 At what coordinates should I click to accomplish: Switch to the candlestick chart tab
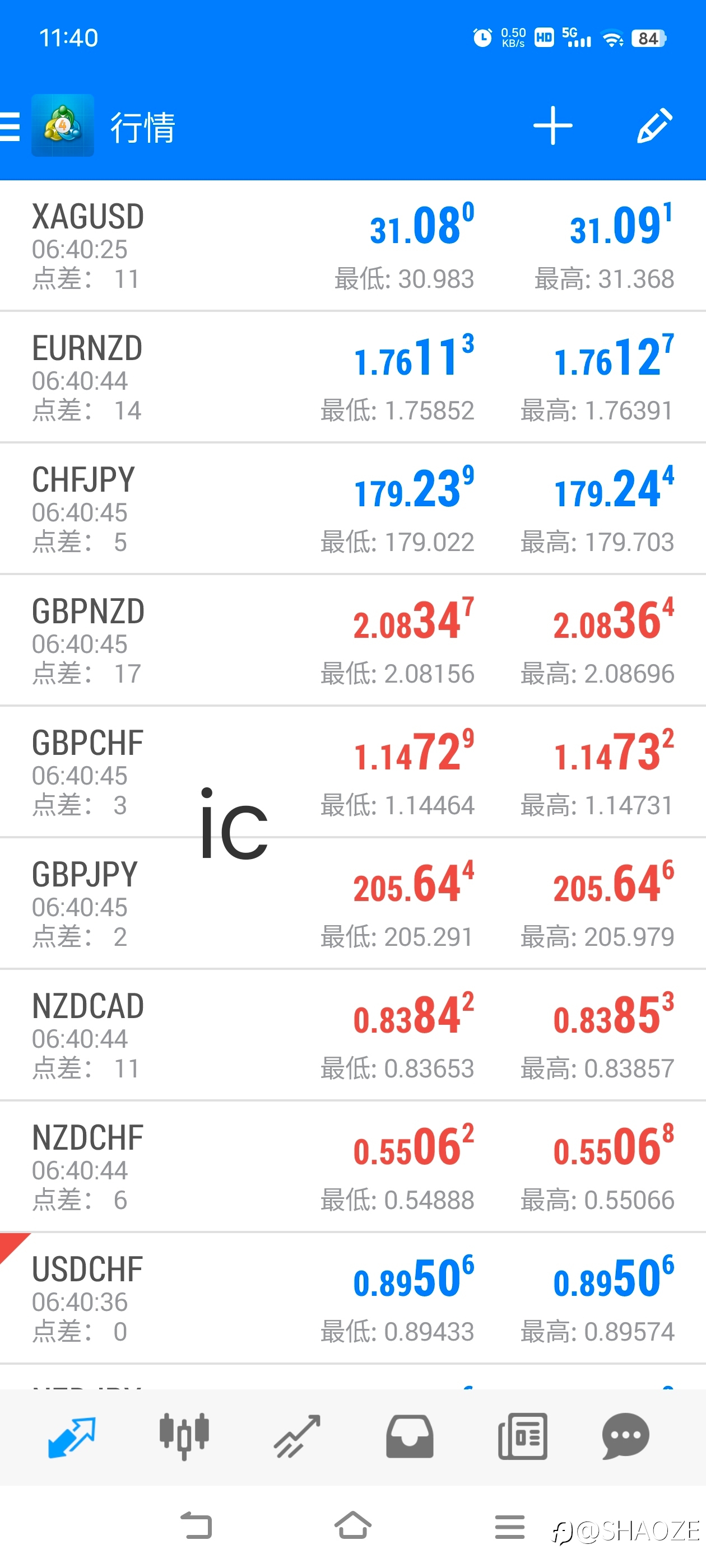tap(184, 1436)
